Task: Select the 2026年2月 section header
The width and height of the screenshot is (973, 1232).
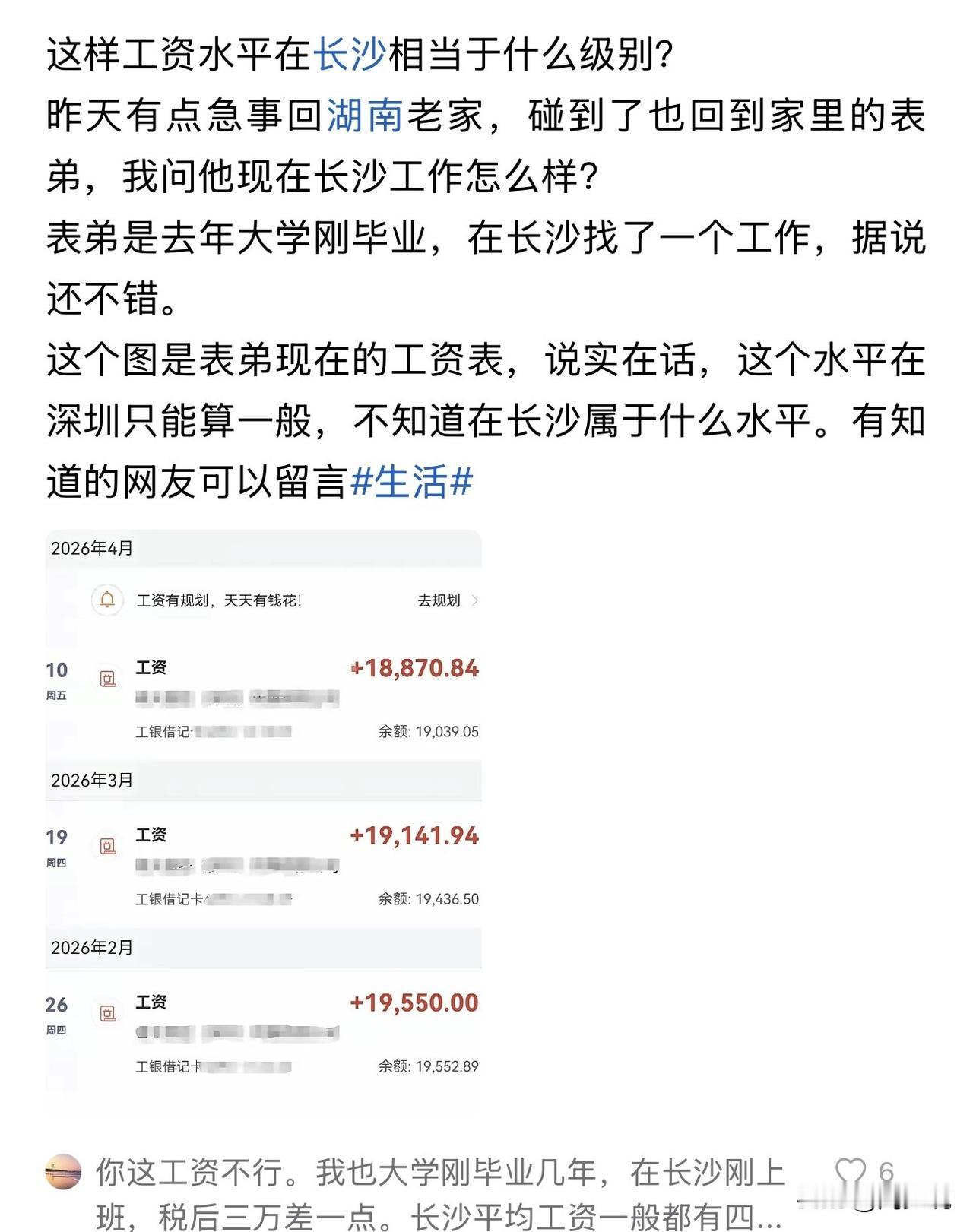Action: click(x=91, y=949)
